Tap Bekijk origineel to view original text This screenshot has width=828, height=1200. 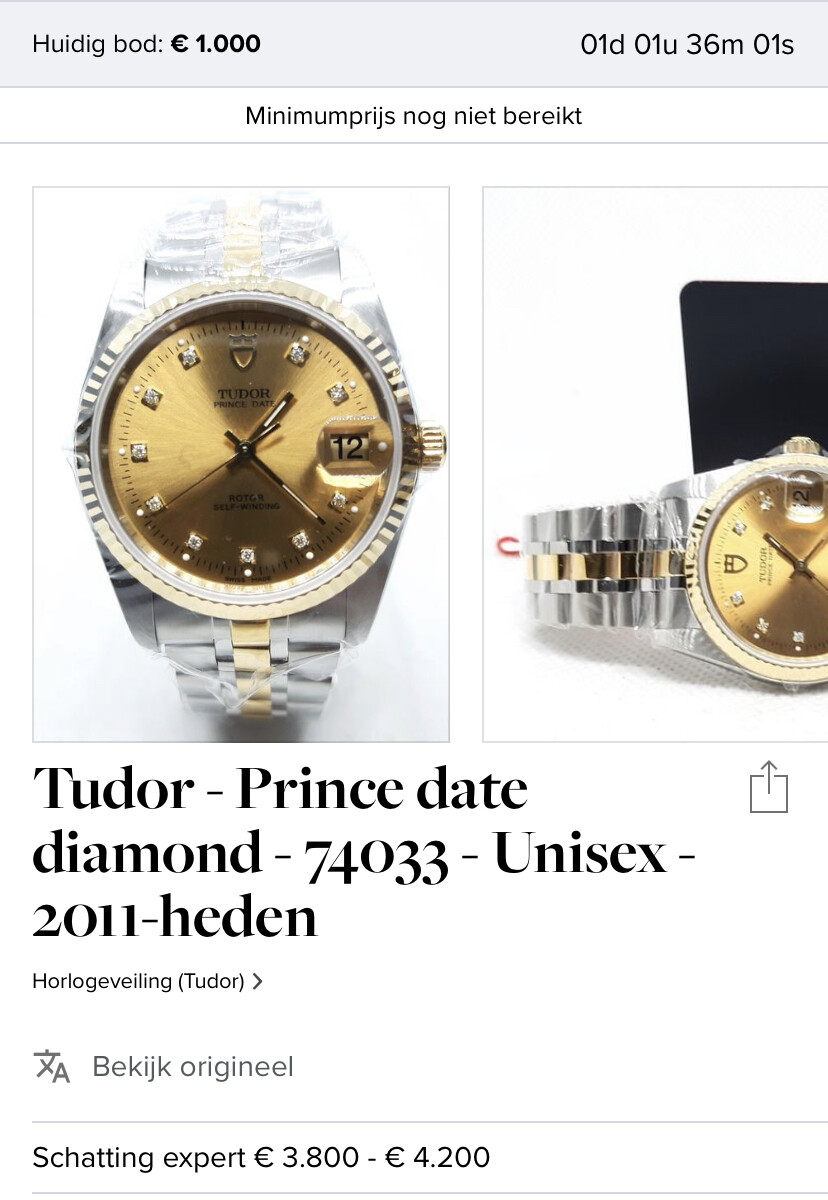tap(192, 1066)
